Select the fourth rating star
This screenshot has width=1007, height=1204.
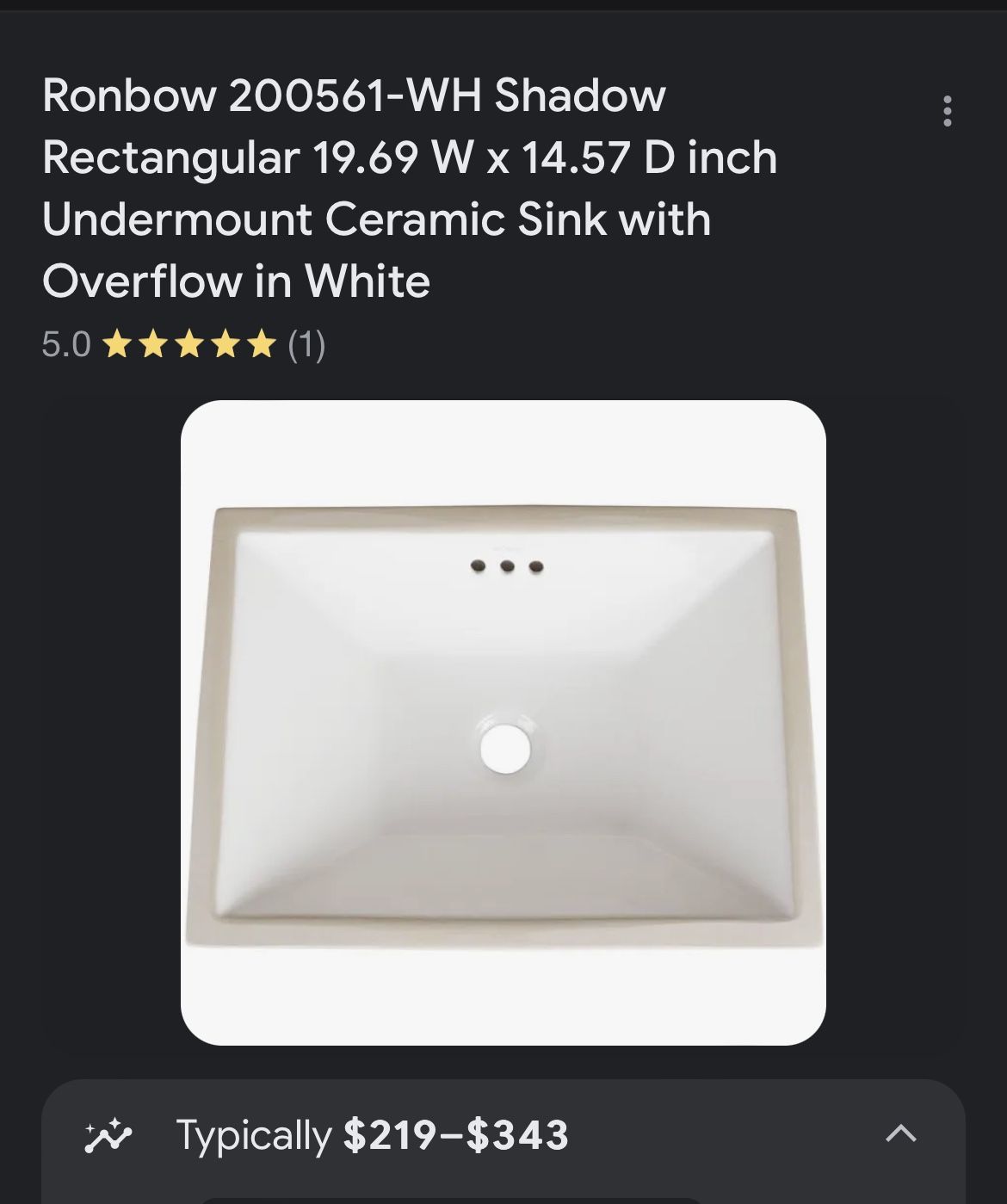pos(227,344)
